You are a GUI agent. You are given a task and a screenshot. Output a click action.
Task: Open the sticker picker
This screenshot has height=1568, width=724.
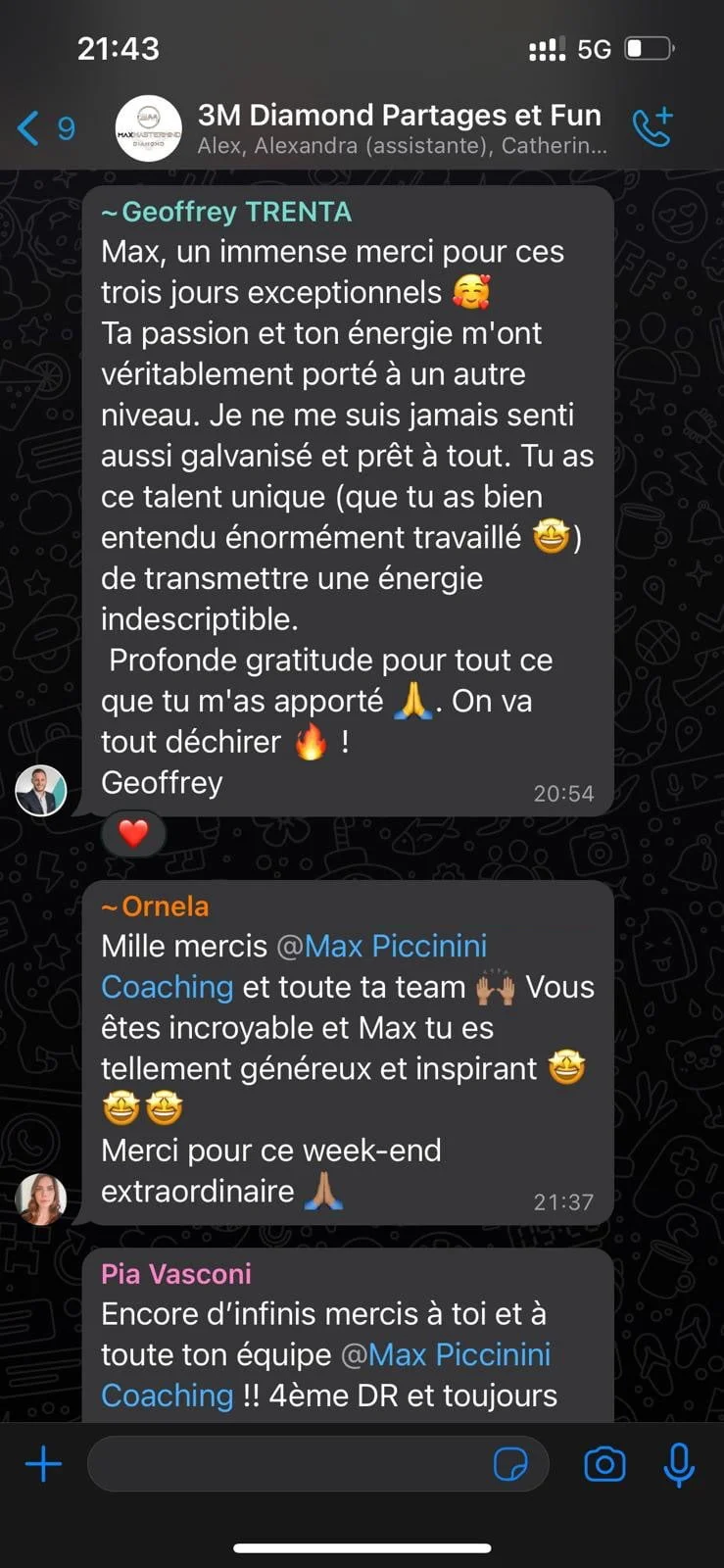coord(510,1465)
